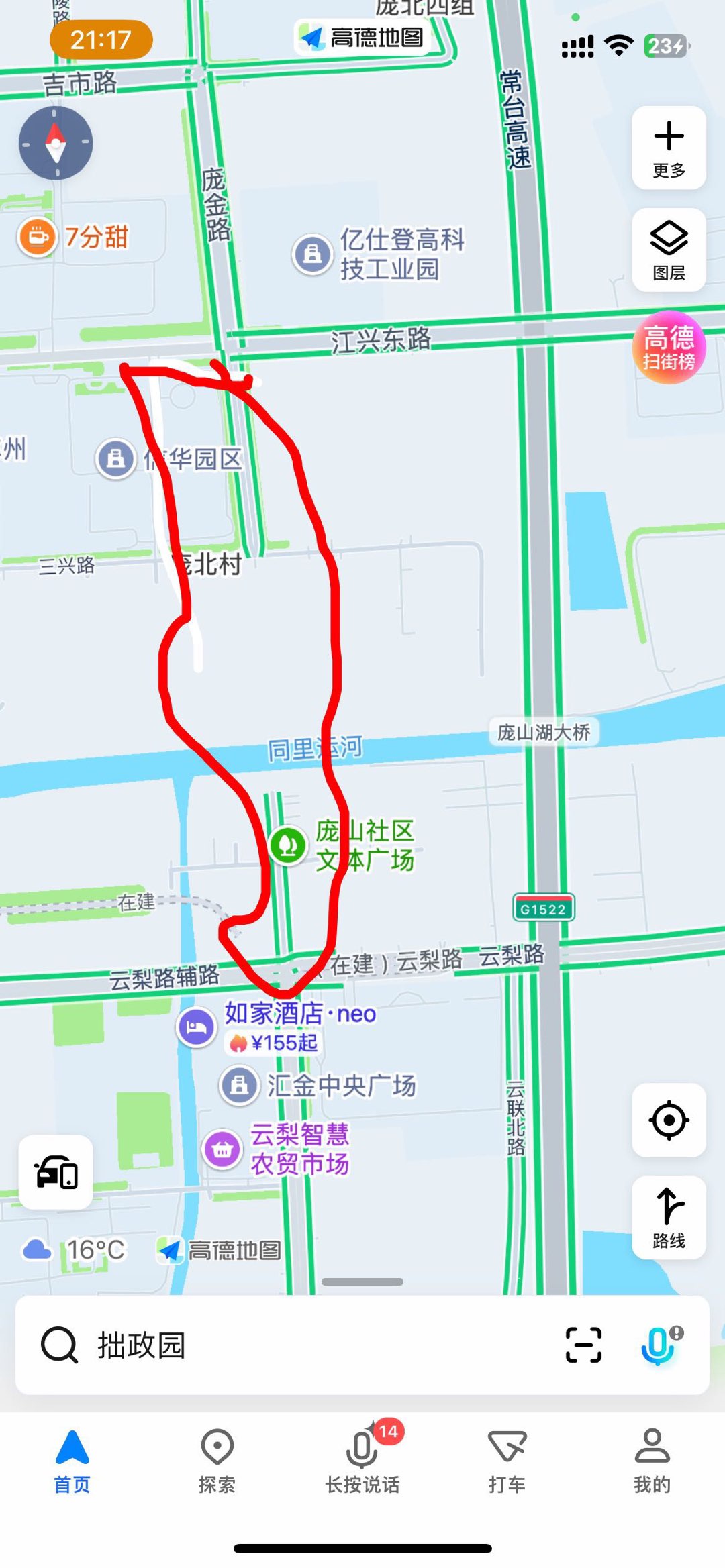Viewport: 725px width, 1568px height.
Task: Open the car and phone connection button
Action: 56,1172
